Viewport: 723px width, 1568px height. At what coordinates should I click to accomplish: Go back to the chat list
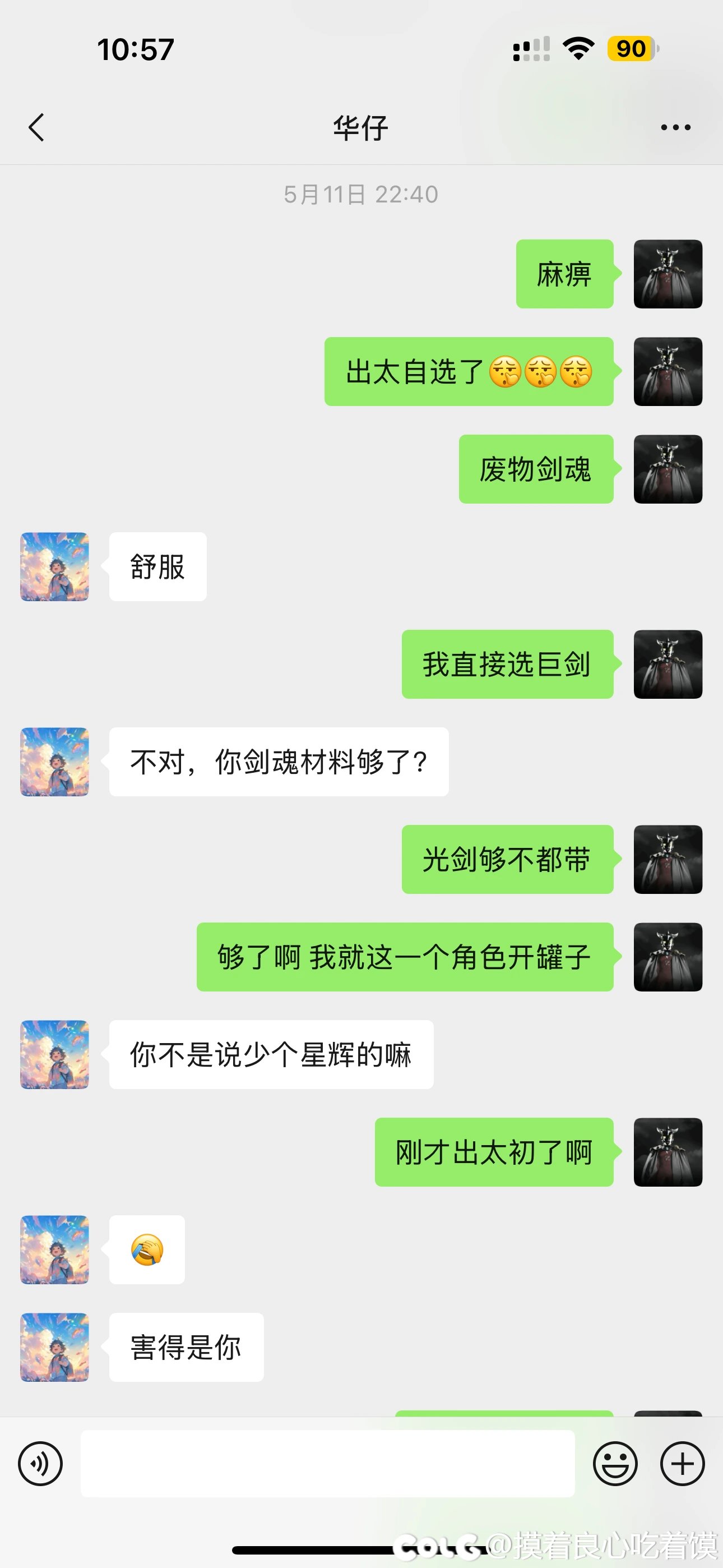[x=36, y=127]
